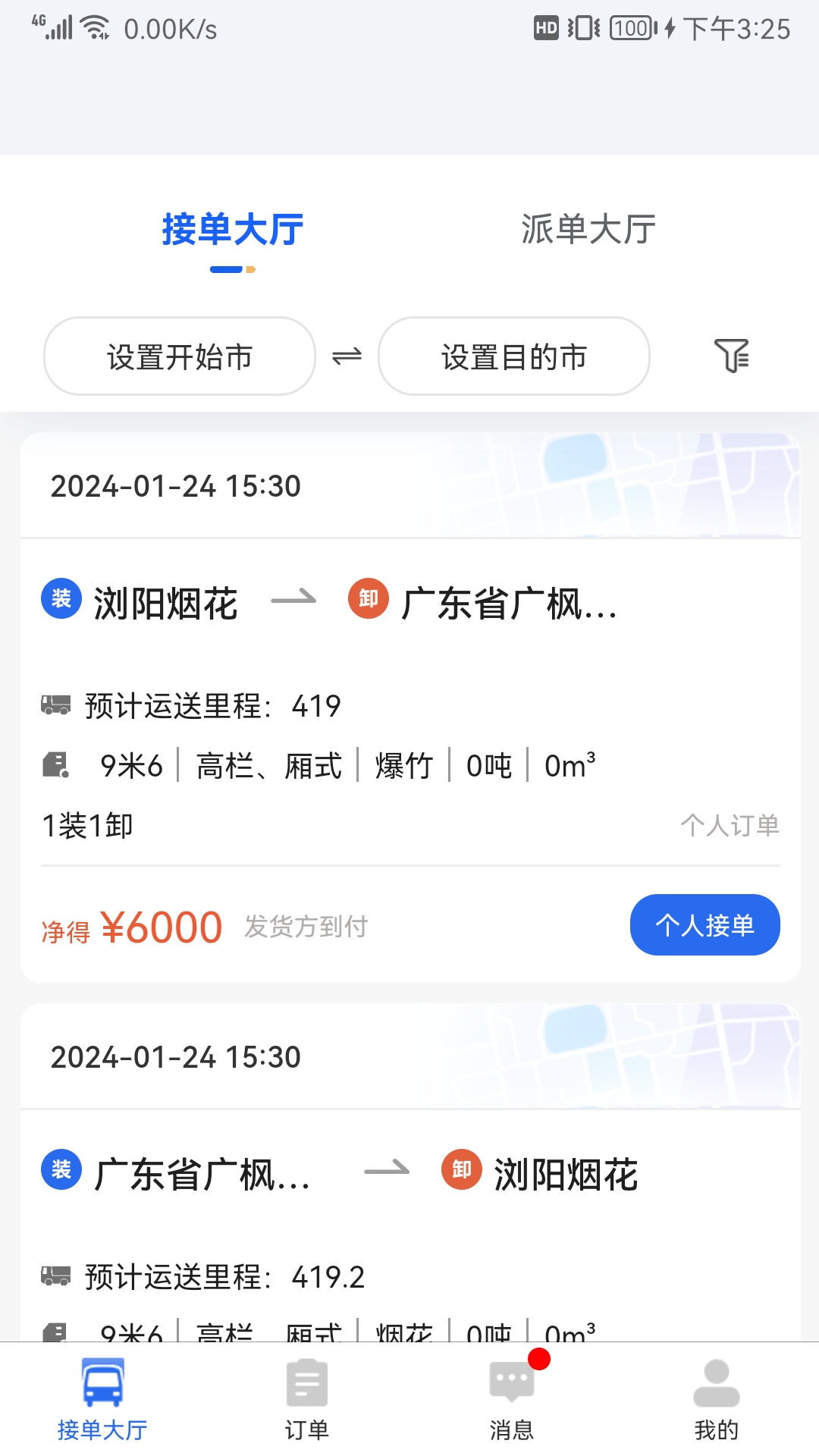The image size is (819, 1456).
Task: Accept order with 个人接单 button
Action: click(704, 924)
